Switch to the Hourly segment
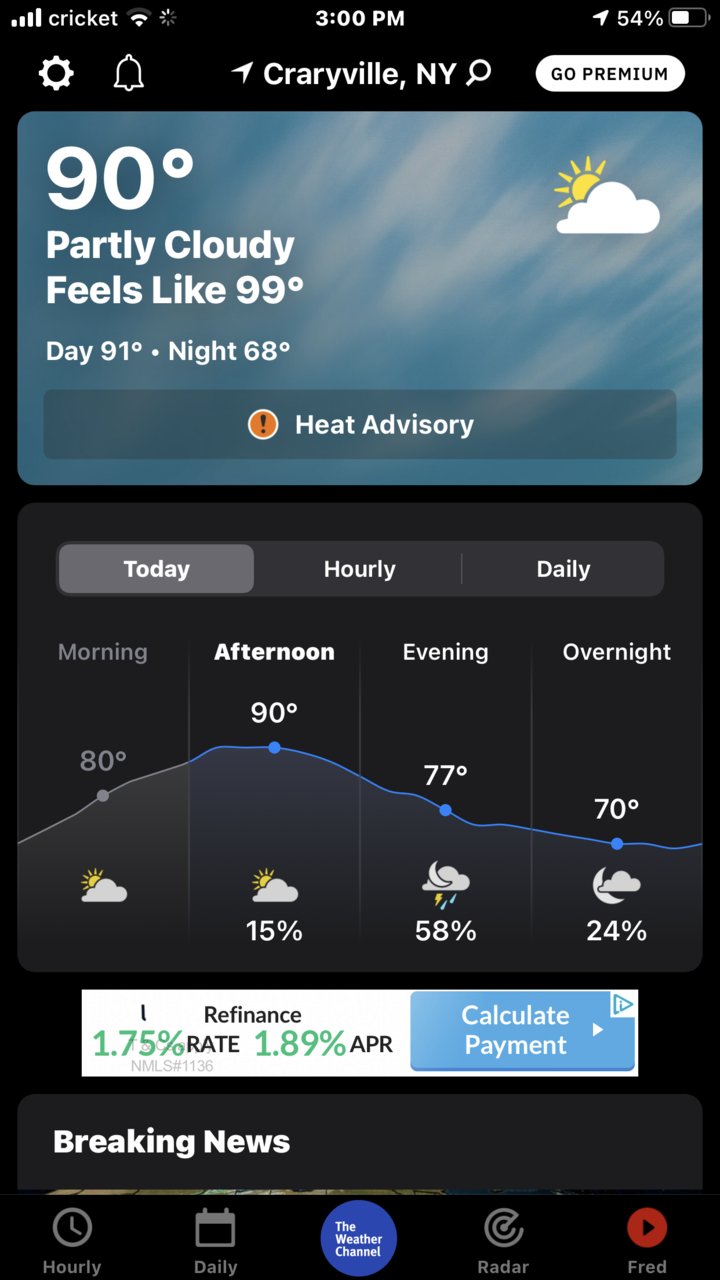The image size is (720, 1280). pyautogui.click(x=359, y=569)
